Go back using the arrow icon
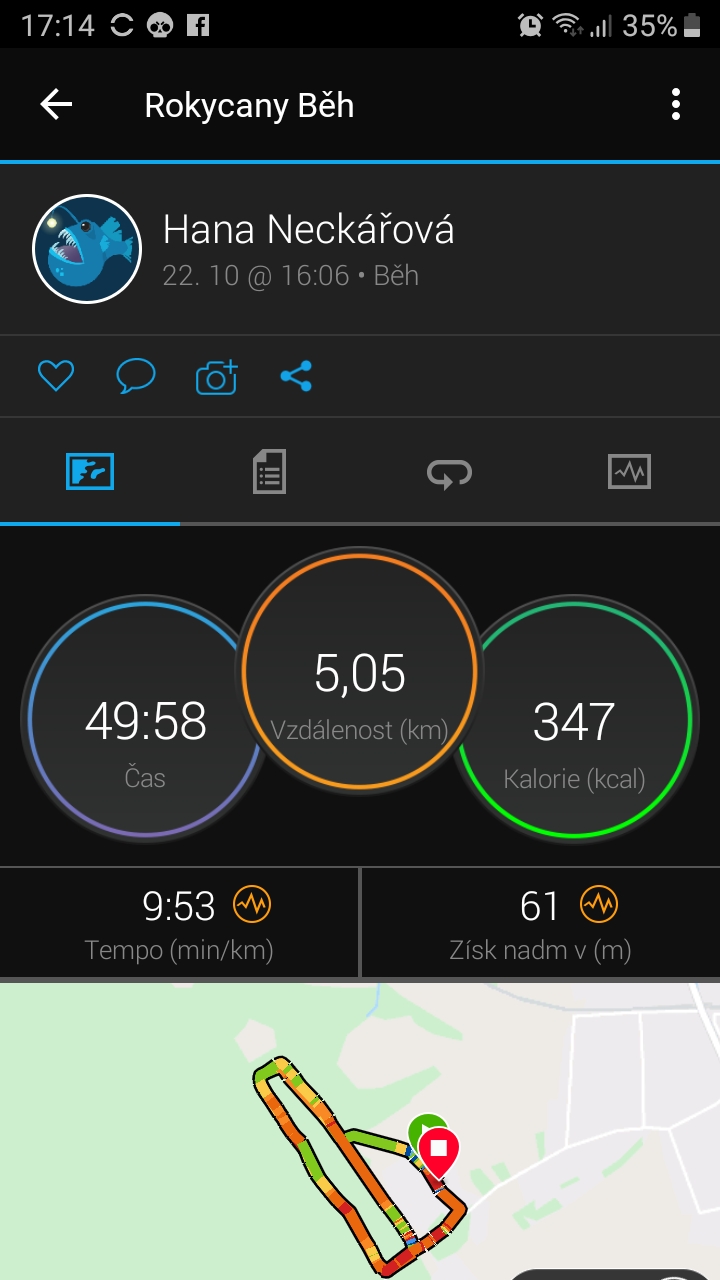The height and width of the screenshot is (1280, 720). point(56,105)
